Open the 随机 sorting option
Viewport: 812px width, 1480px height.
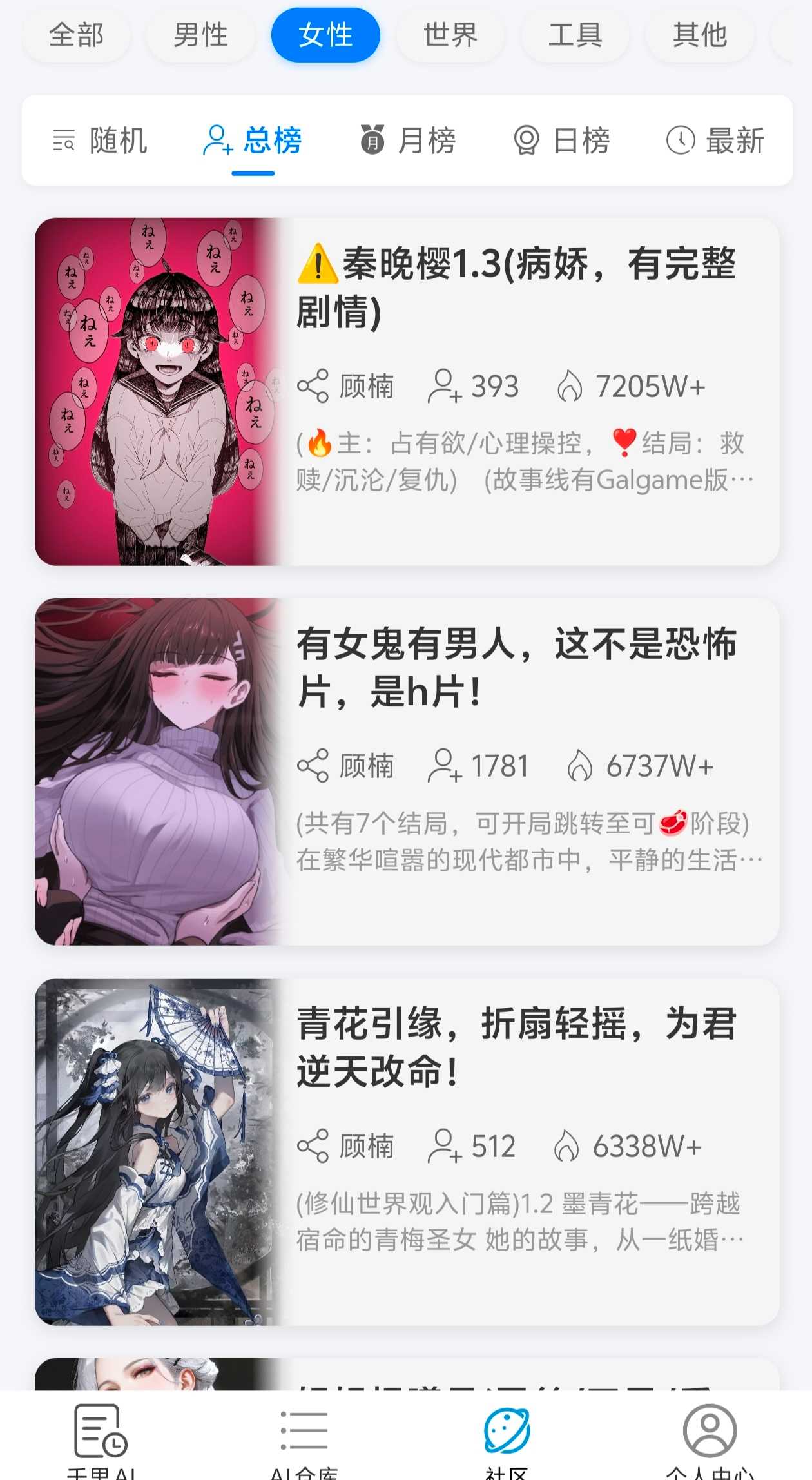pos(103,141)
